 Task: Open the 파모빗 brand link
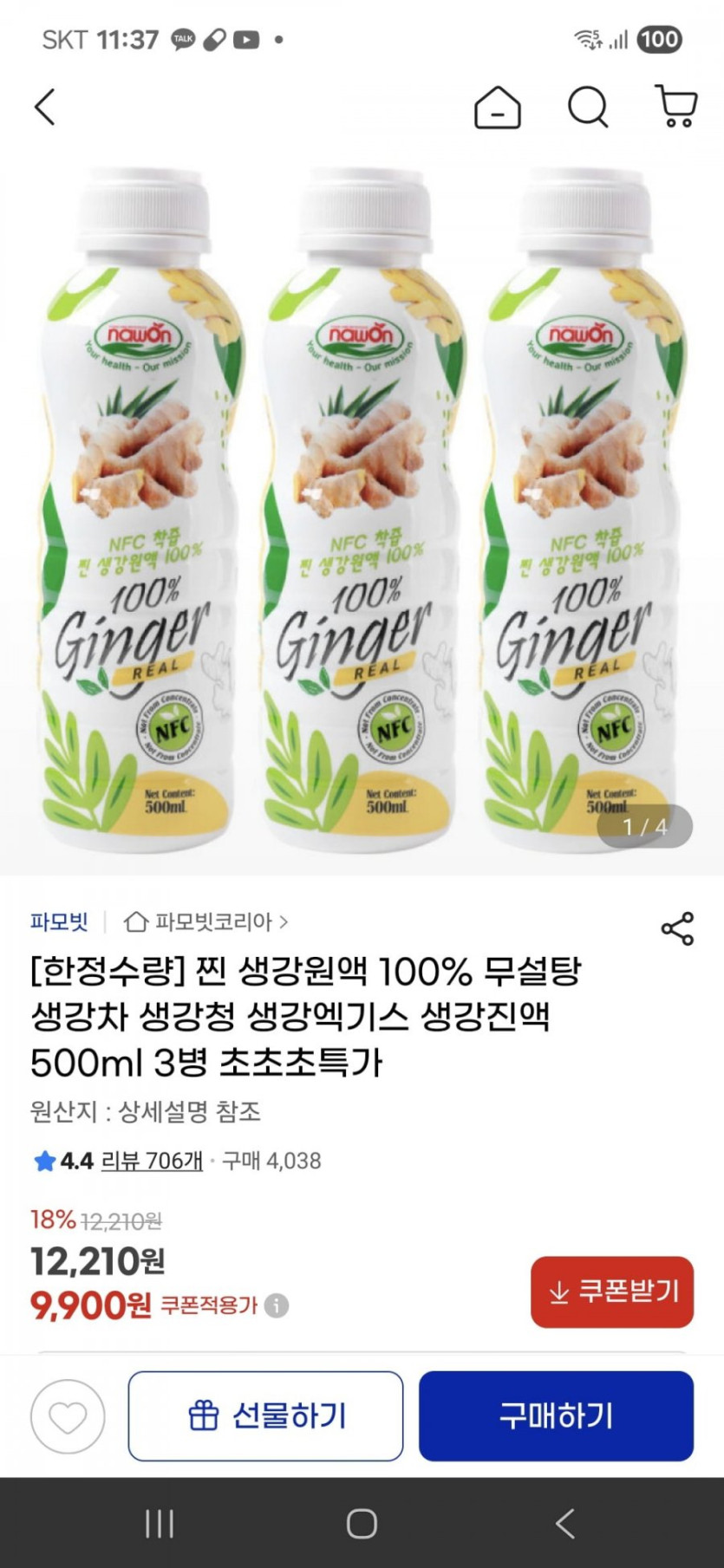click(59, 921)
